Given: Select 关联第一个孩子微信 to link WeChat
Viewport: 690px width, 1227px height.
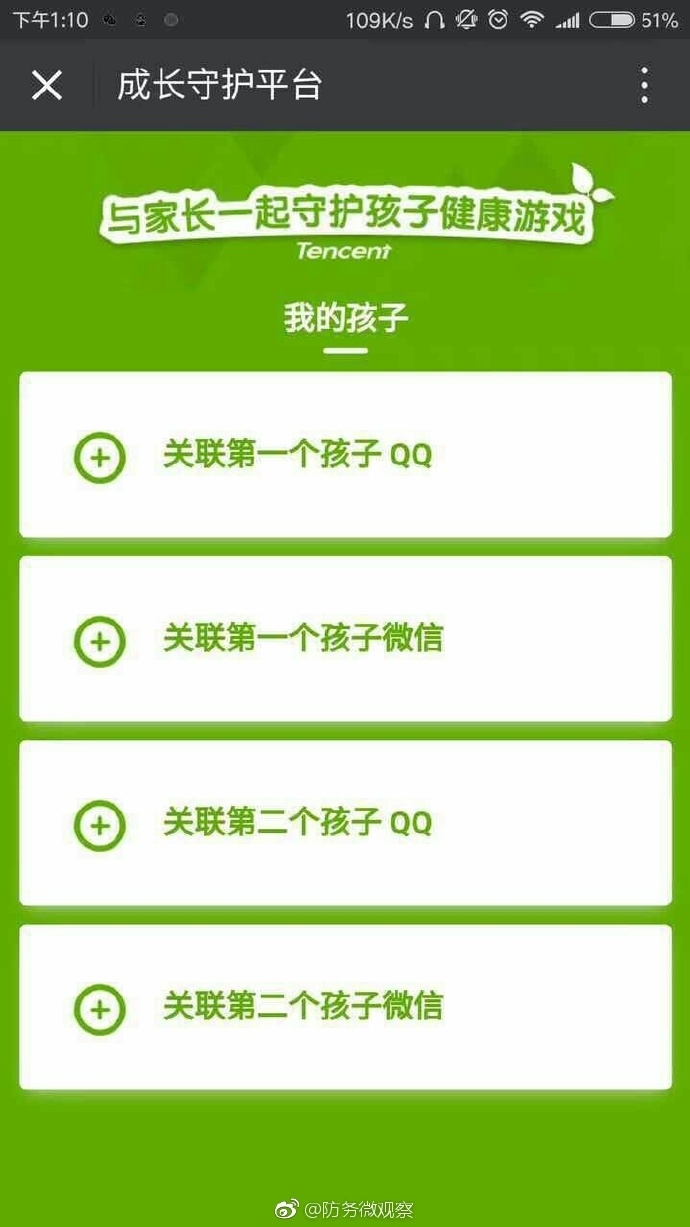Looking at the screenshot, I should 345,639.
